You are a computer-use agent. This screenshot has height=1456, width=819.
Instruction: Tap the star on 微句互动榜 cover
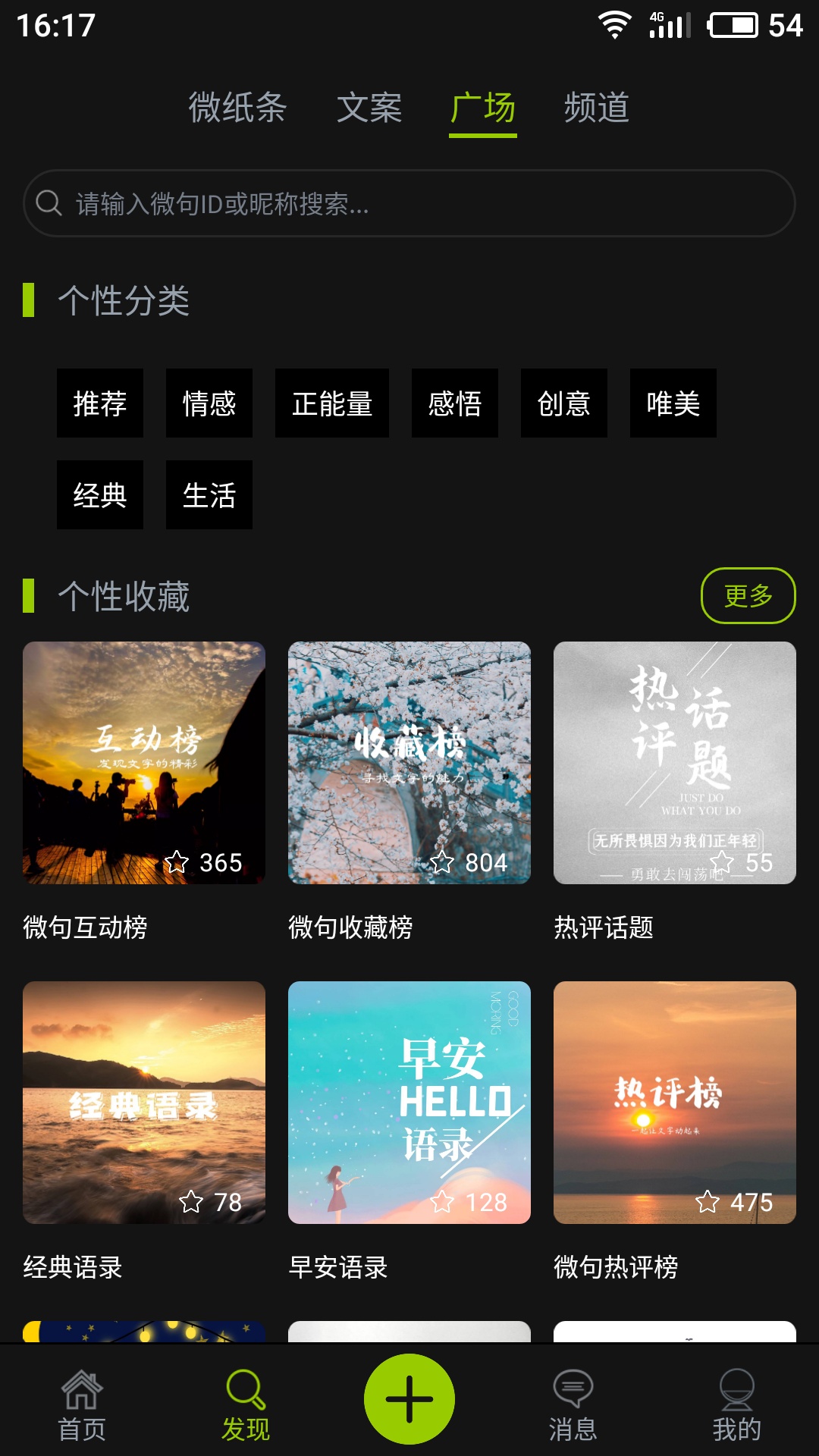click(177, 861)
